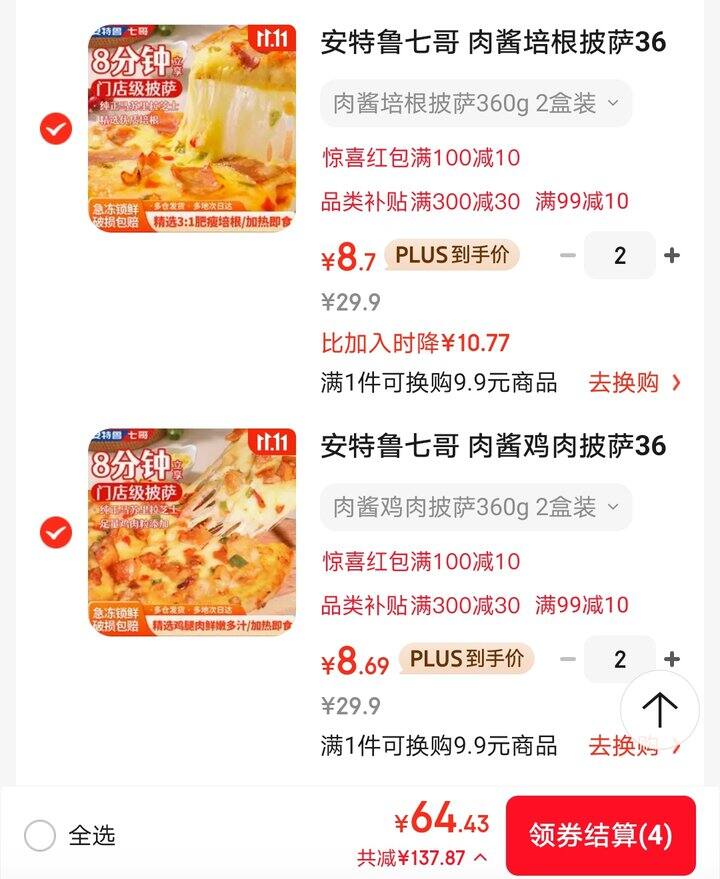Jump back to top with the arrow button
Screen dimensions: 720x879
659,710
